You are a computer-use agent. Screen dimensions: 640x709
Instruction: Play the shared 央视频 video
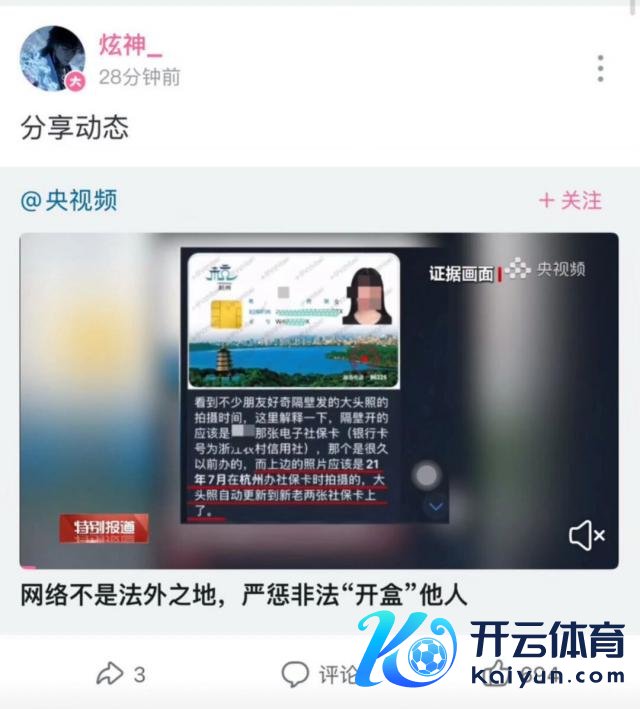[319, 400]
